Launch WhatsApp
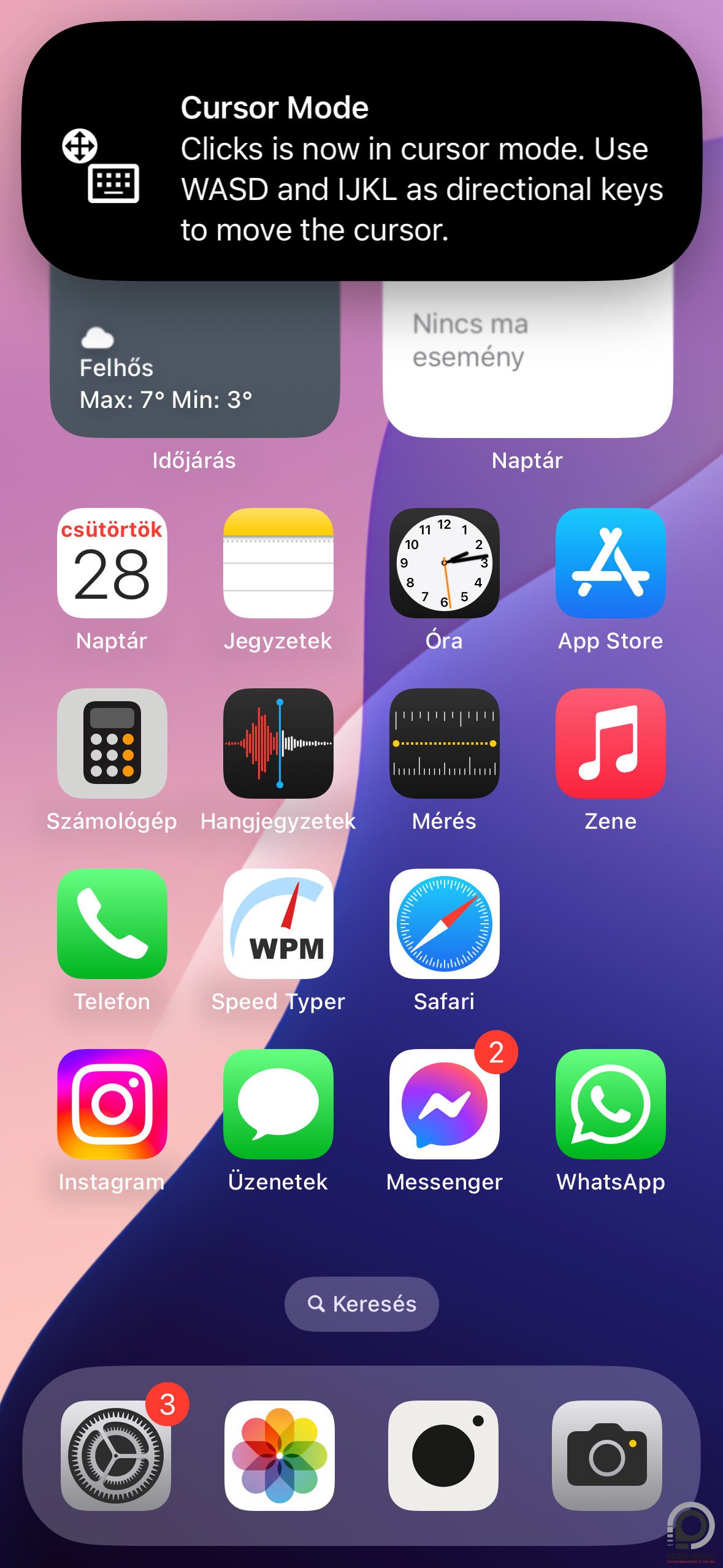723x1568 pixels. (x=611, y=1104)
